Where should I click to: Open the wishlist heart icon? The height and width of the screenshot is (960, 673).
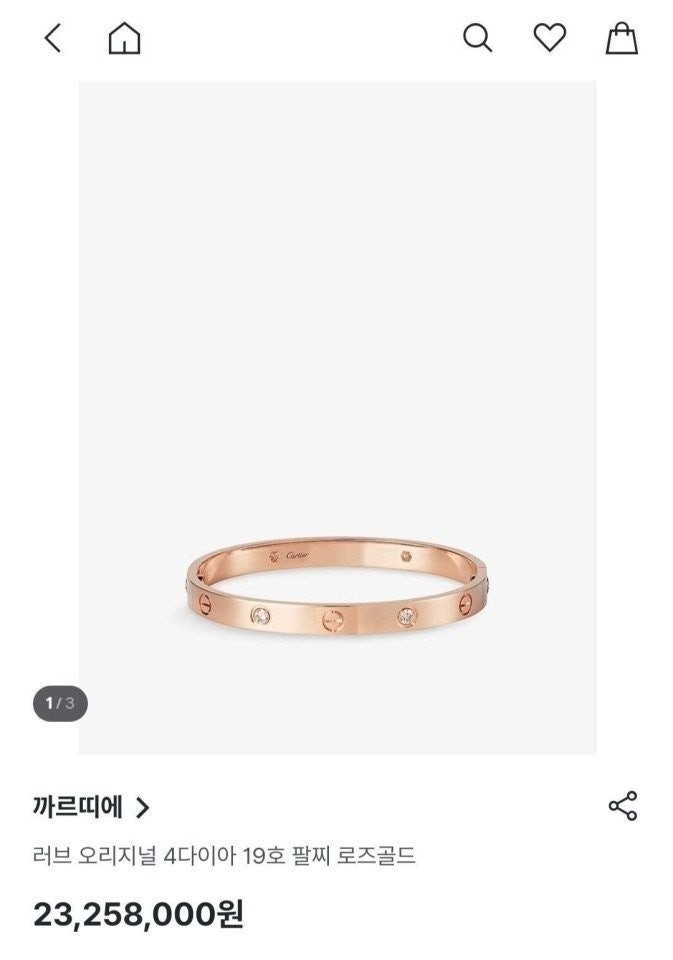(x=549, y=38)
